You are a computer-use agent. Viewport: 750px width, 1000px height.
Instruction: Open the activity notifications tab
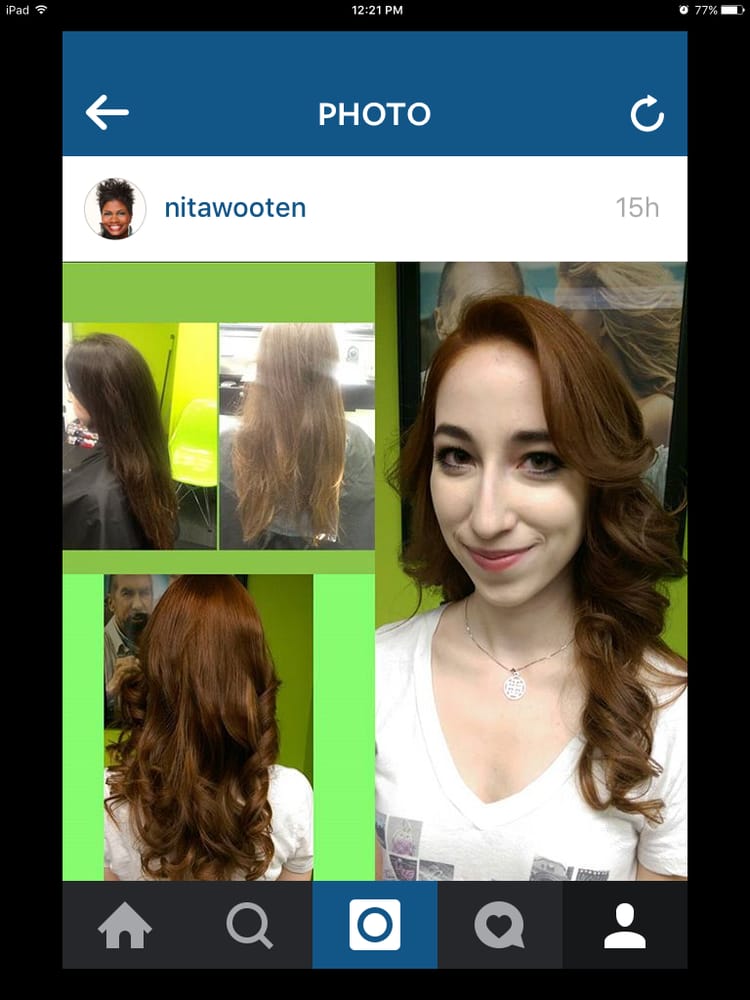coord(500,925)
